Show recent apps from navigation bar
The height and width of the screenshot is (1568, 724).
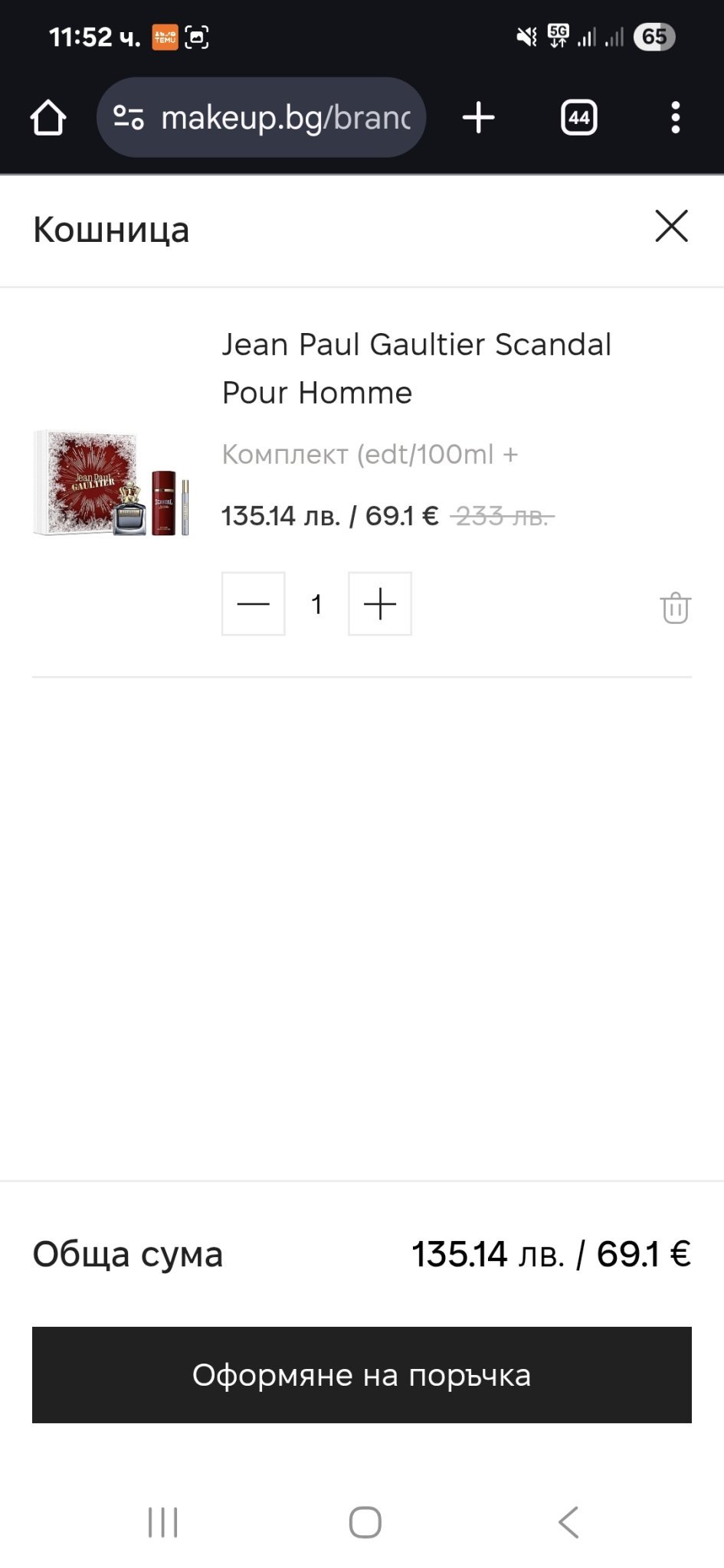coord(162,1522)
